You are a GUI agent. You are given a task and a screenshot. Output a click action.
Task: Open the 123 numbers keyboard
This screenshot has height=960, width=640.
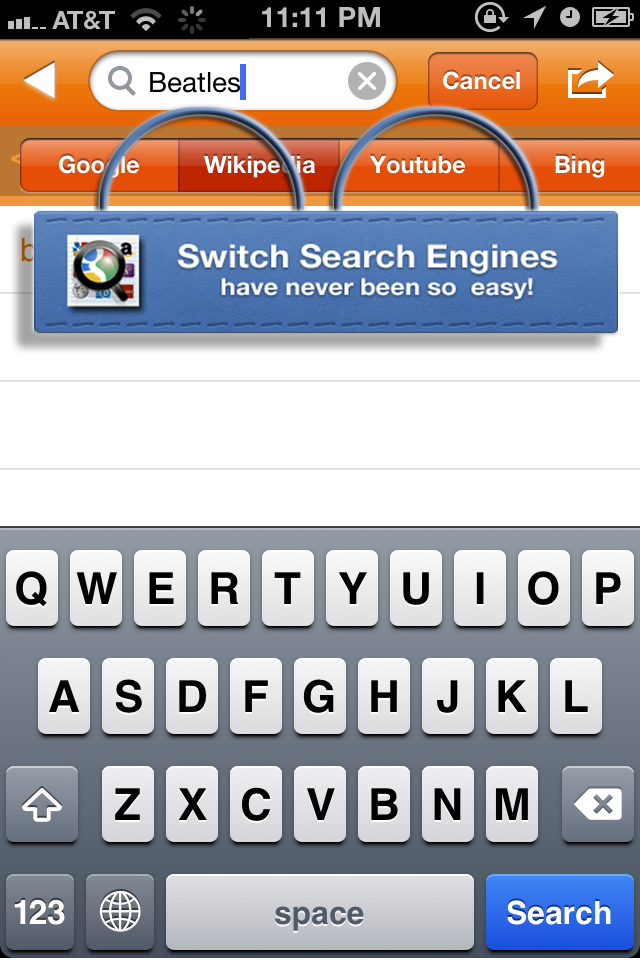40,912
